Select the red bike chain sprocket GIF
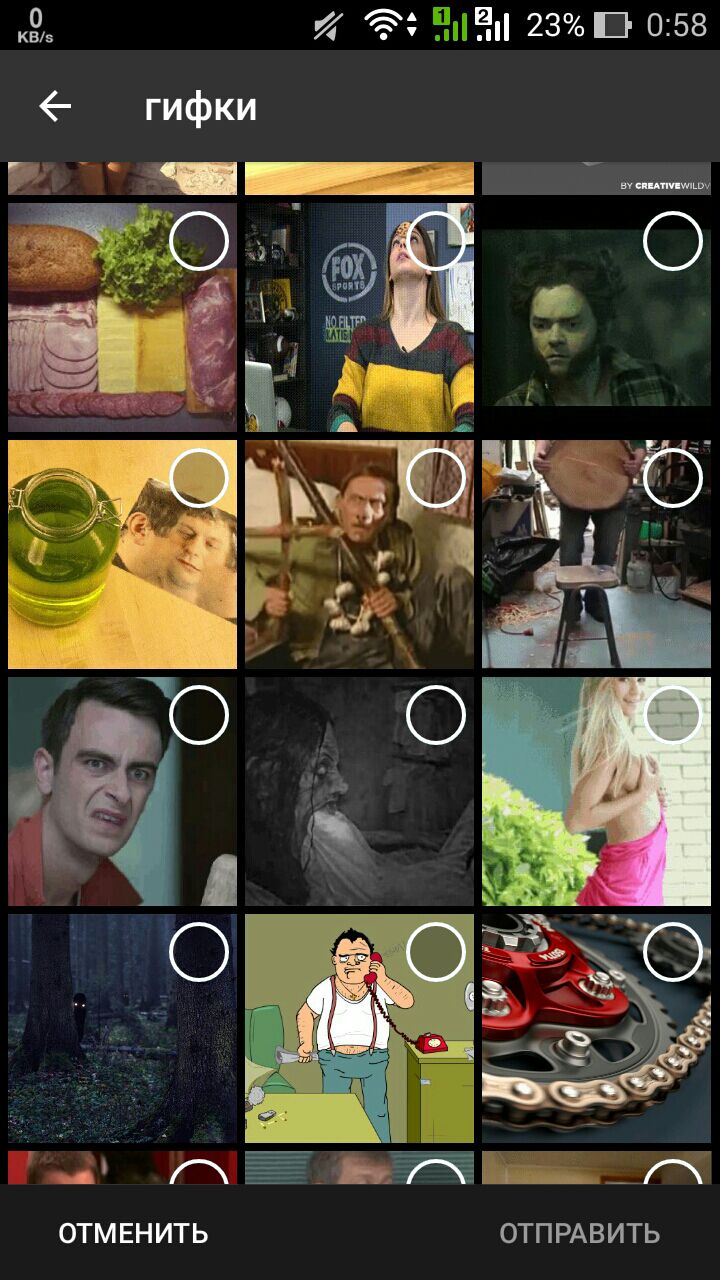The image size is (720, 1280). tap(673, 952)
